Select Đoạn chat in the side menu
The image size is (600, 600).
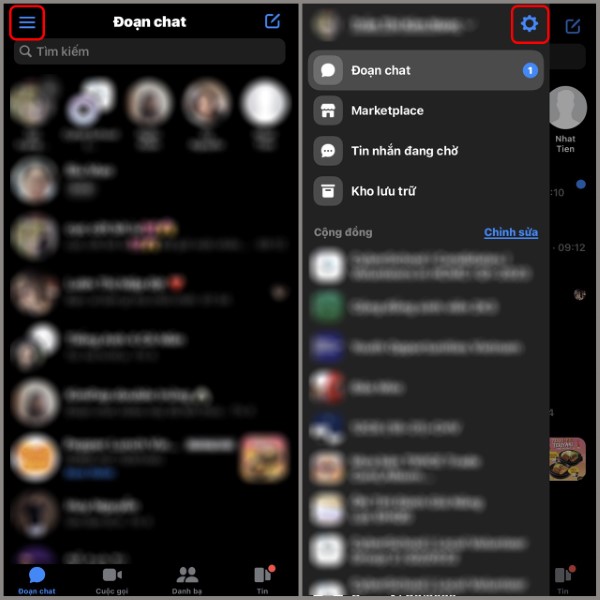pos(425,71)
